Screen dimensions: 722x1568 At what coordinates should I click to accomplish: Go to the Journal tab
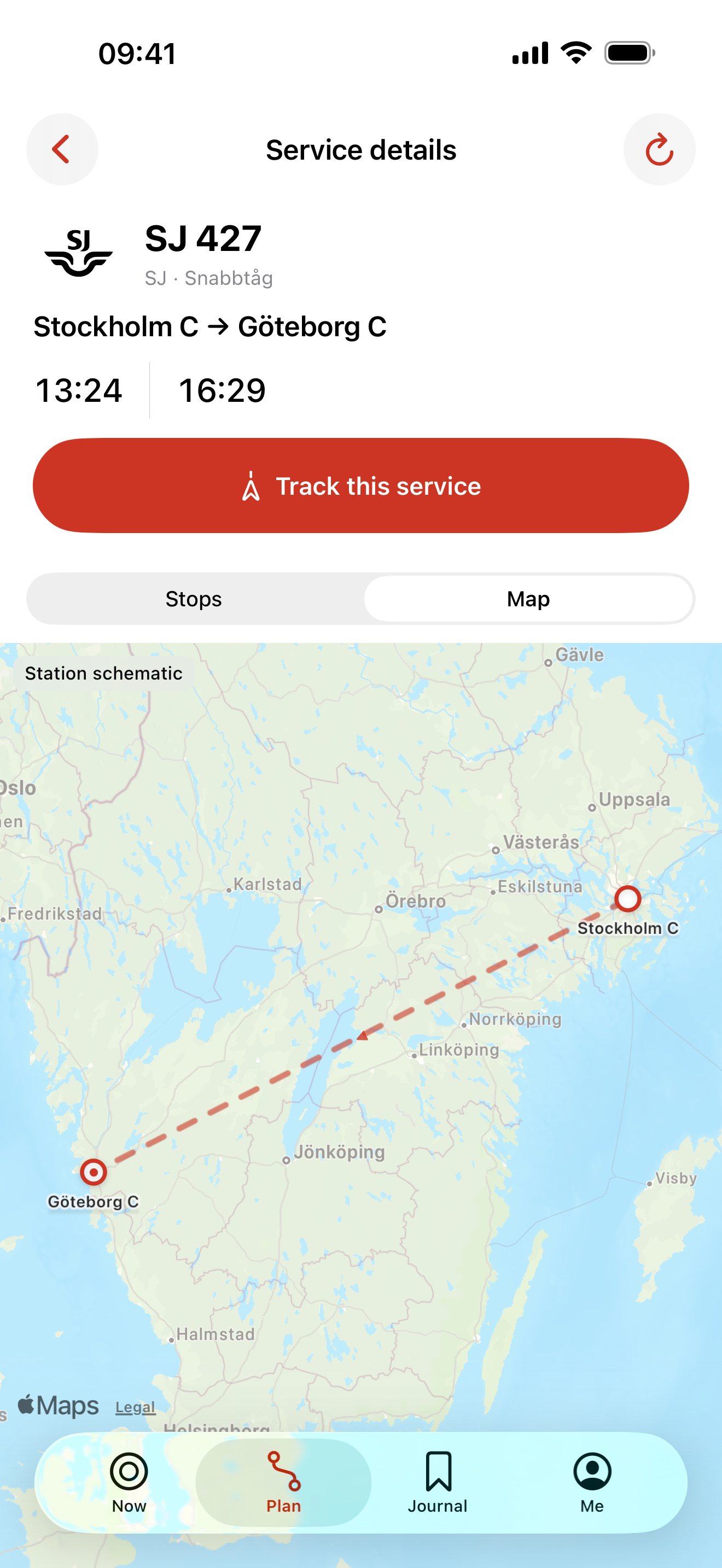click(438, 1483)
